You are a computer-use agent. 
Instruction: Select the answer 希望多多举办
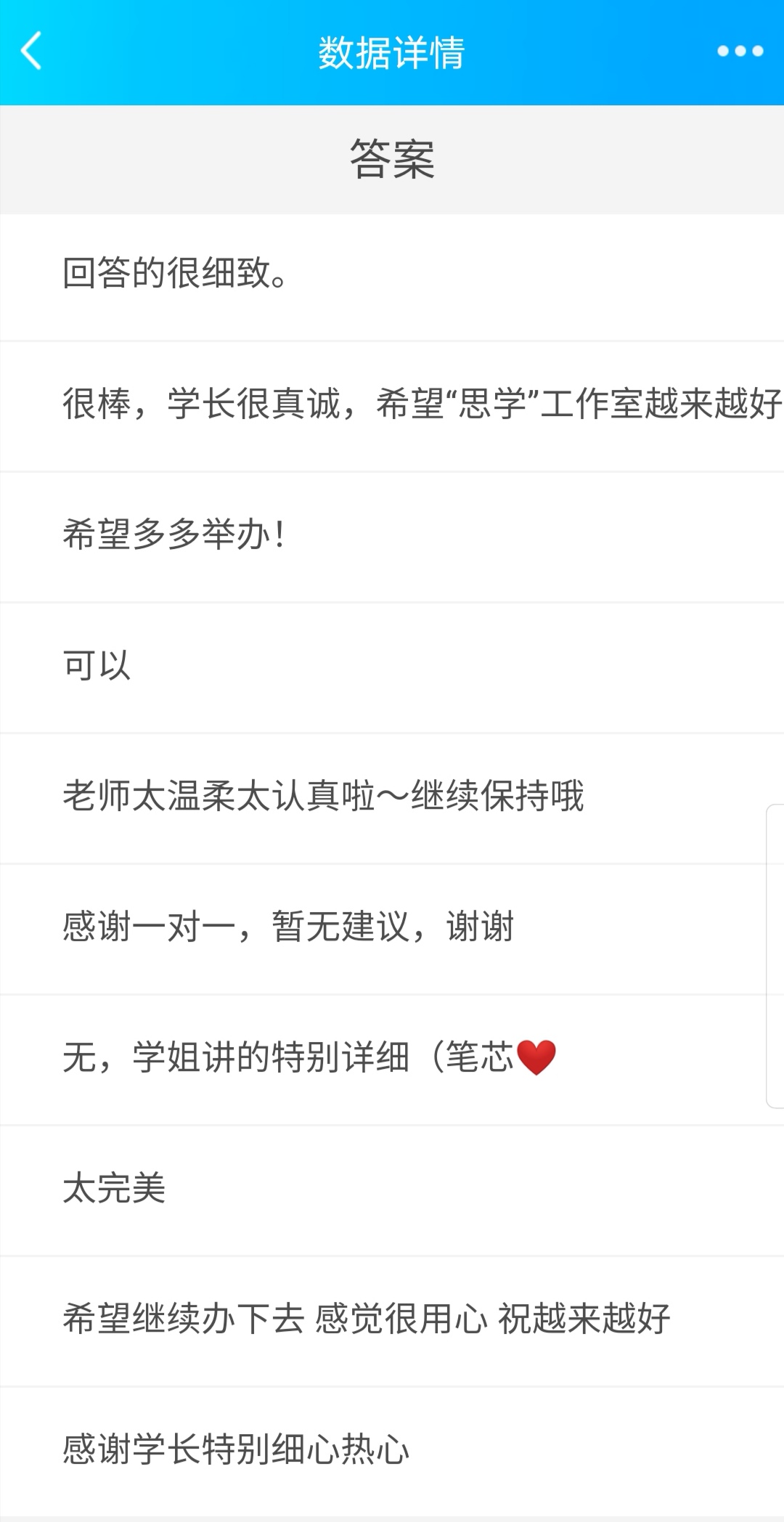[392, 535]
